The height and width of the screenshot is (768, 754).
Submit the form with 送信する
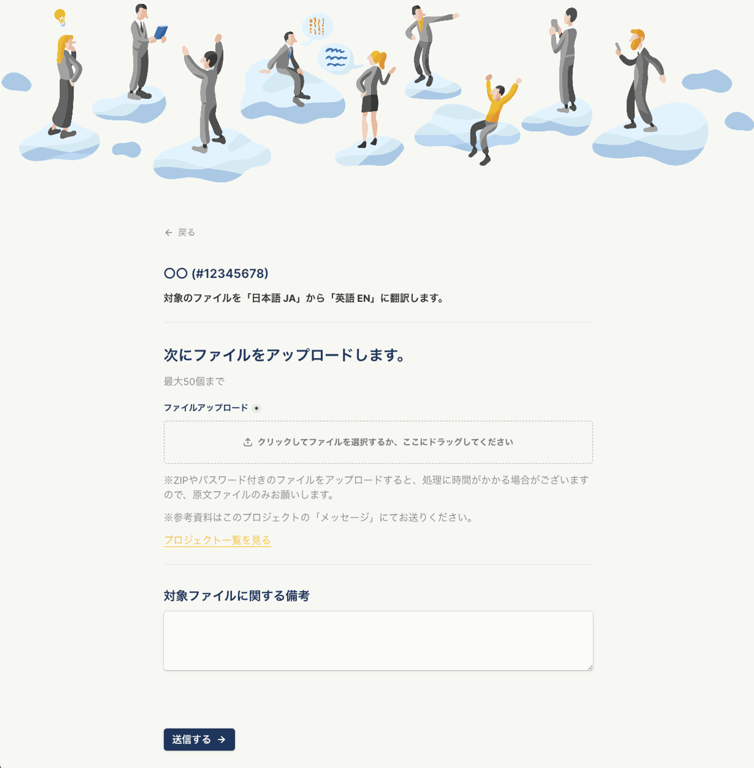point(199,739)
